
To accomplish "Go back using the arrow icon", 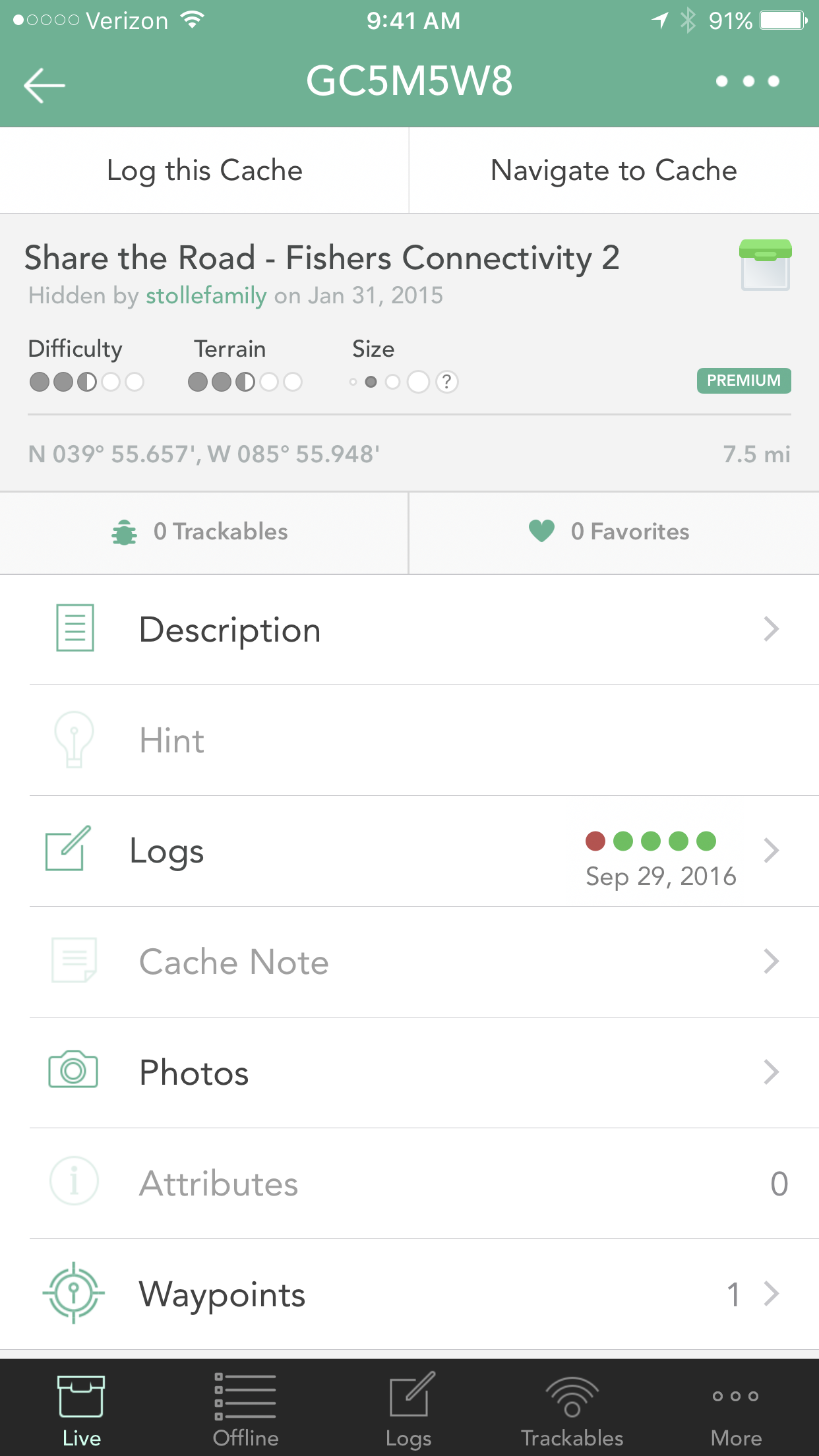I will point(44,84).
